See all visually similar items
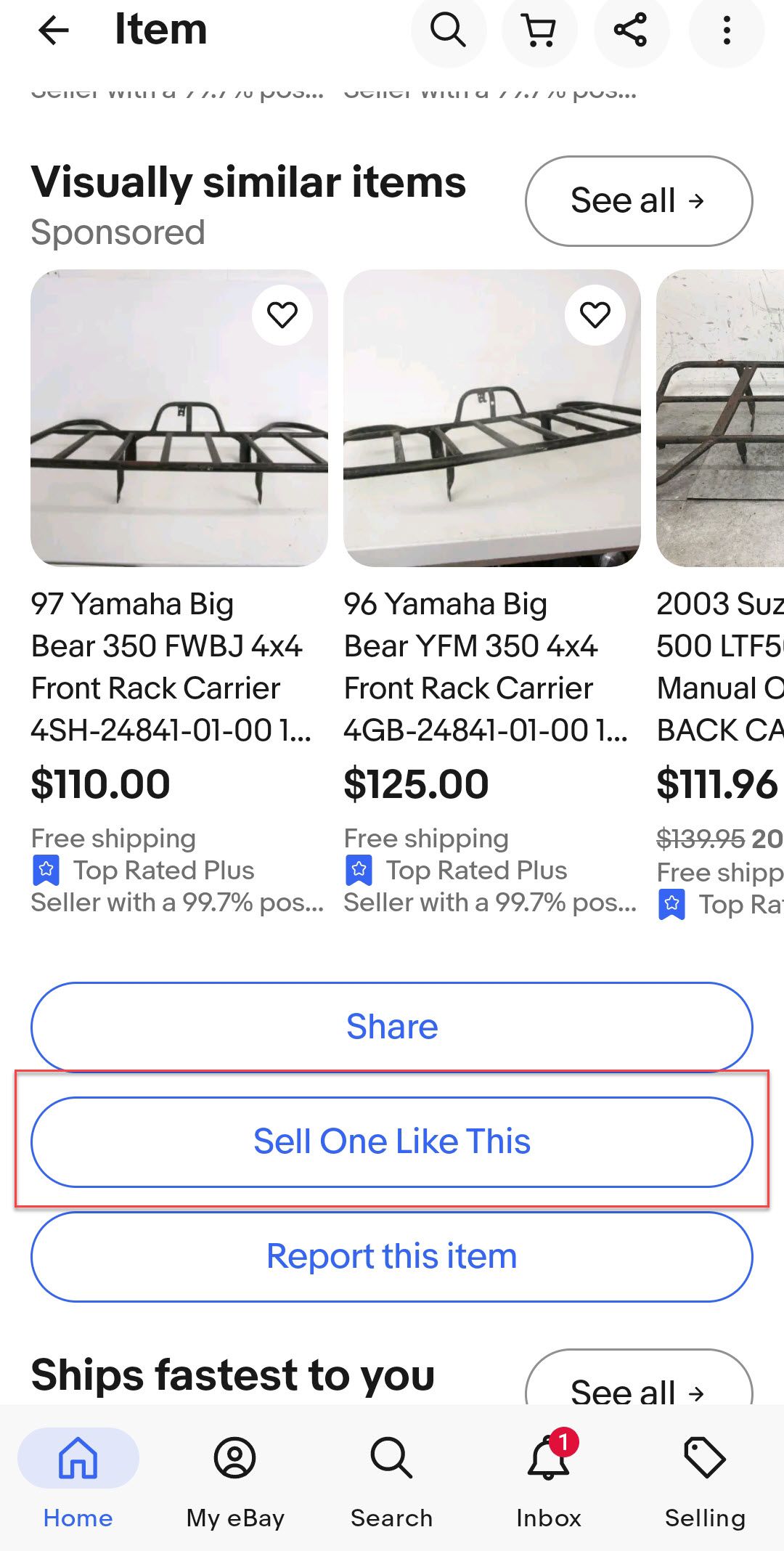Viewport: 784px width, 1551px height. [638, 201]
